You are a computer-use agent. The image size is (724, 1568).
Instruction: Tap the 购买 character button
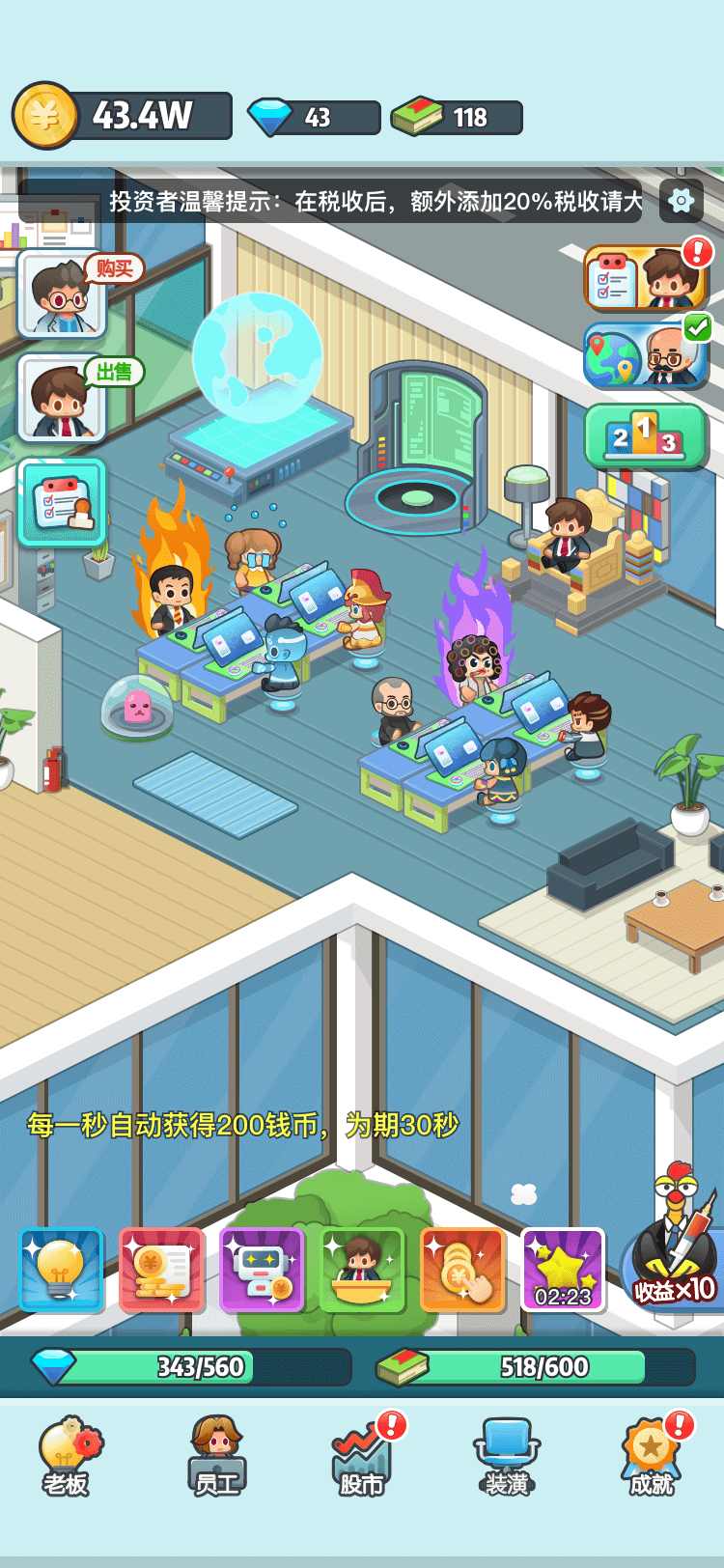click(x=63, y=294)
